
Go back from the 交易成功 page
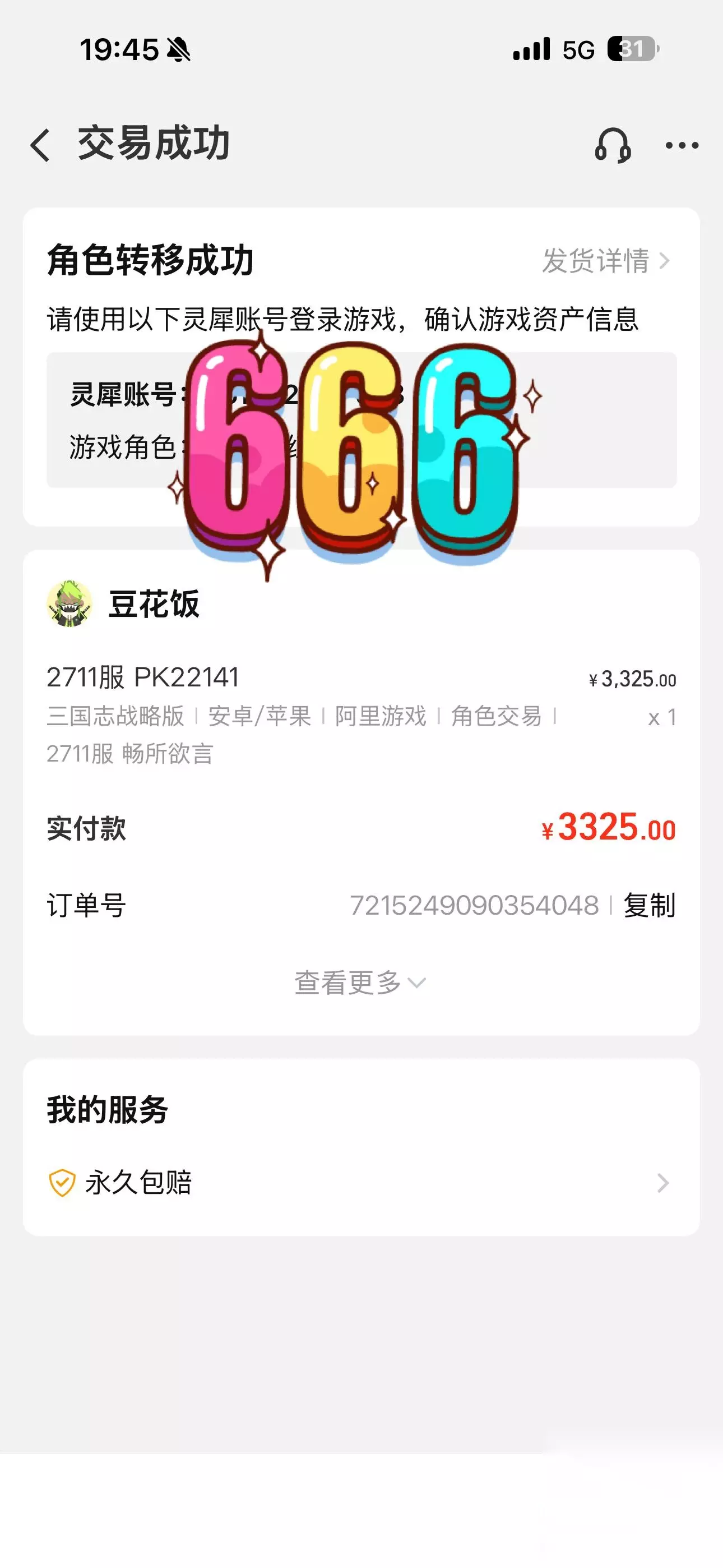coord(40,145)
